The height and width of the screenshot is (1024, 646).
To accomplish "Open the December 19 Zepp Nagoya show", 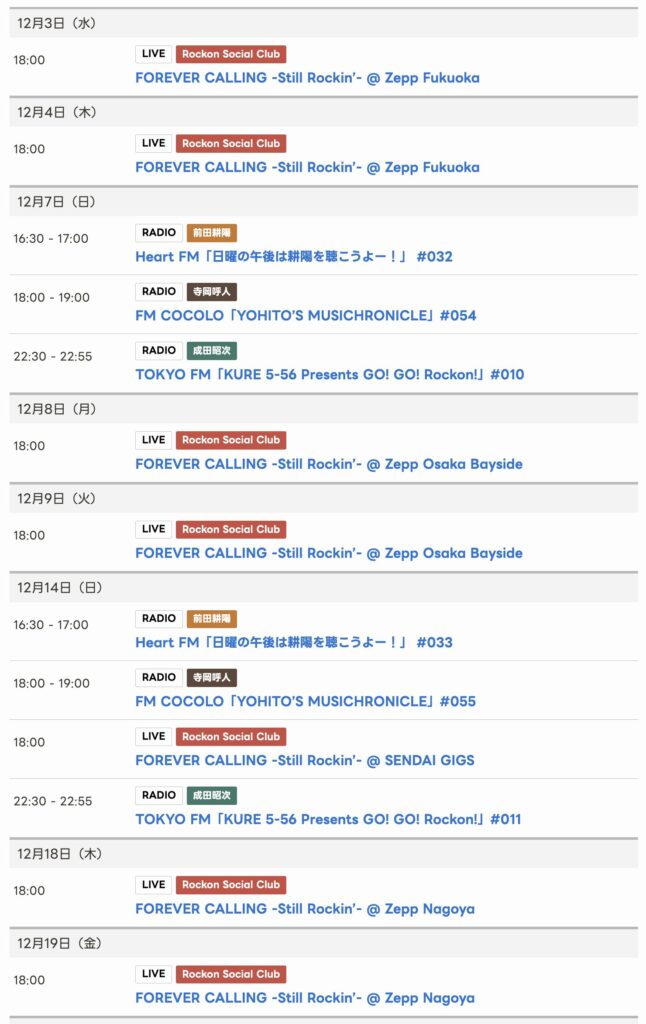I will click(305, 998).
